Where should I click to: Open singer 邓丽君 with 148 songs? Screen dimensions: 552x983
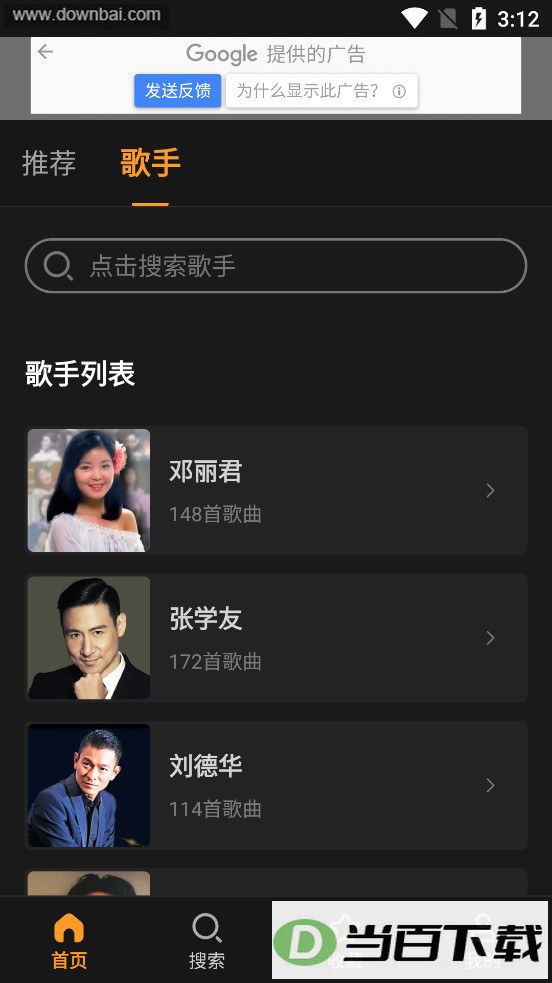click(x=276, y=490)
